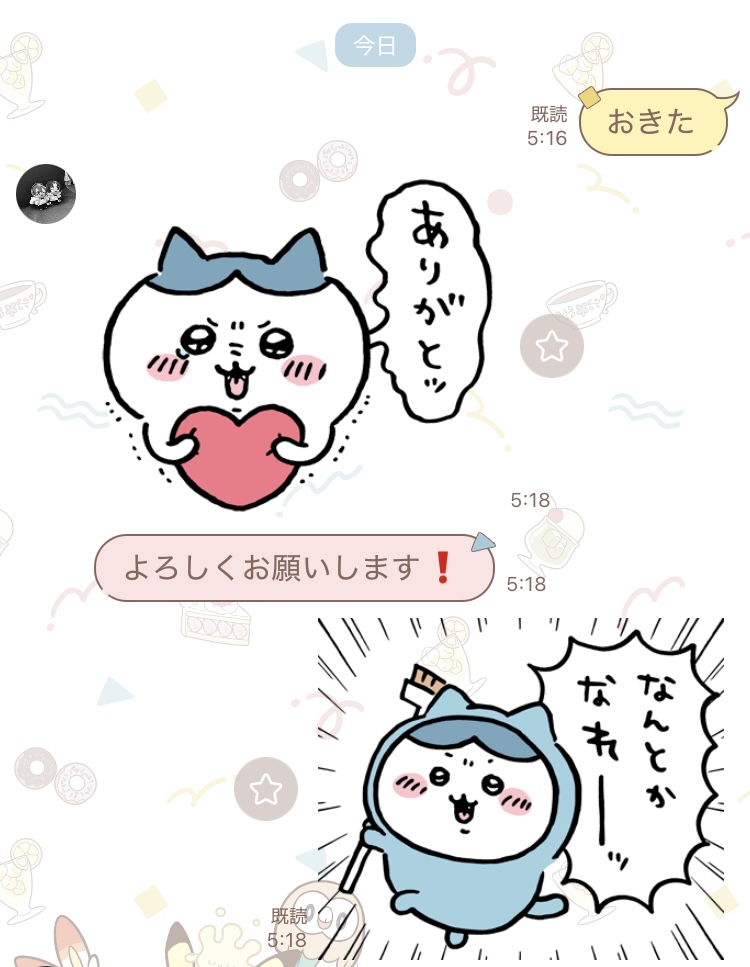Open the なんとかなれ sticker
The height and width of the screenshot is (967, 750).
click(x=520, y=780)
